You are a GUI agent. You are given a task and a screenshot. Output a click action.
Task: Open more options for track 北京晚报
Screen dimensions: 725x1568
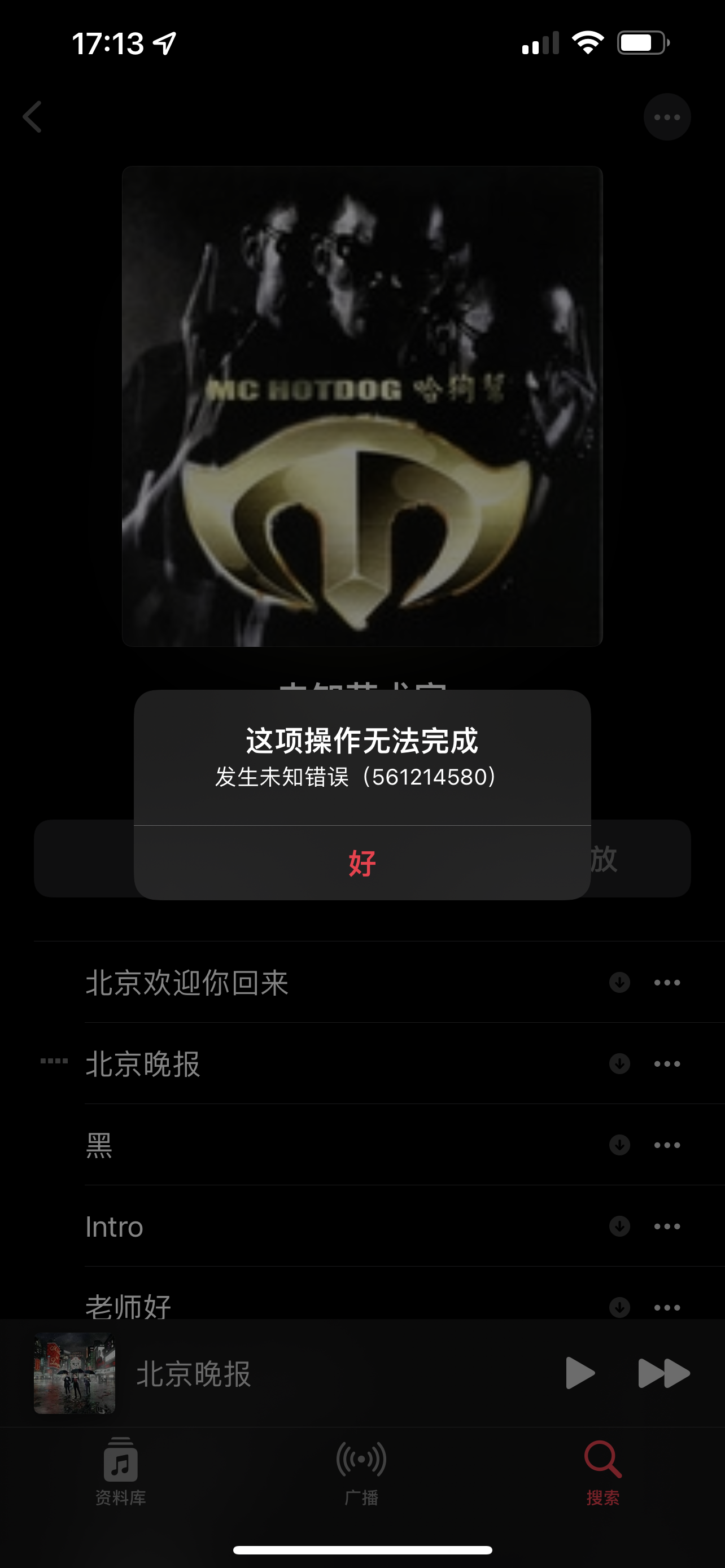(667, 1064)
